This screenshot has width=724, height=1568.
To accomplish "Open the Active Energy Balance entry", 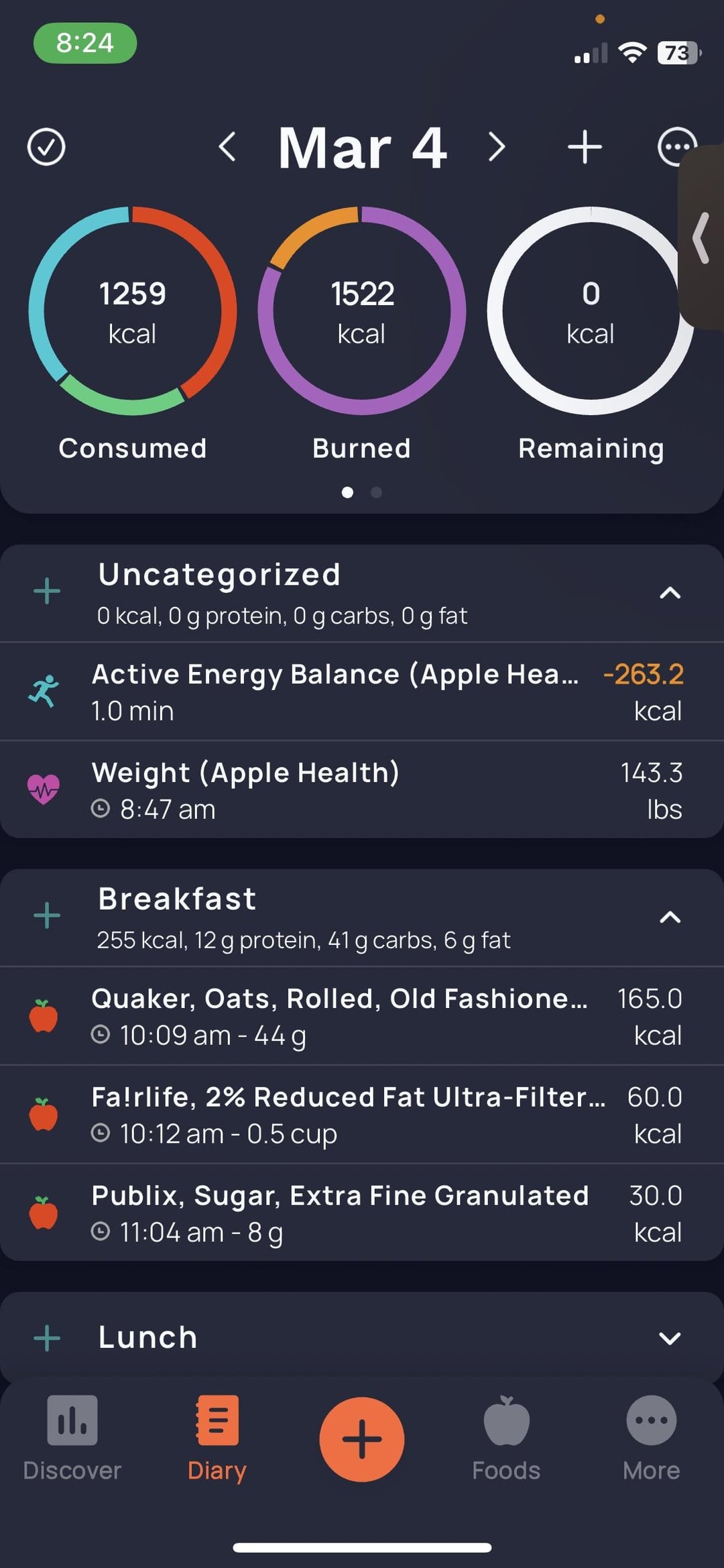I will point(362,691).
